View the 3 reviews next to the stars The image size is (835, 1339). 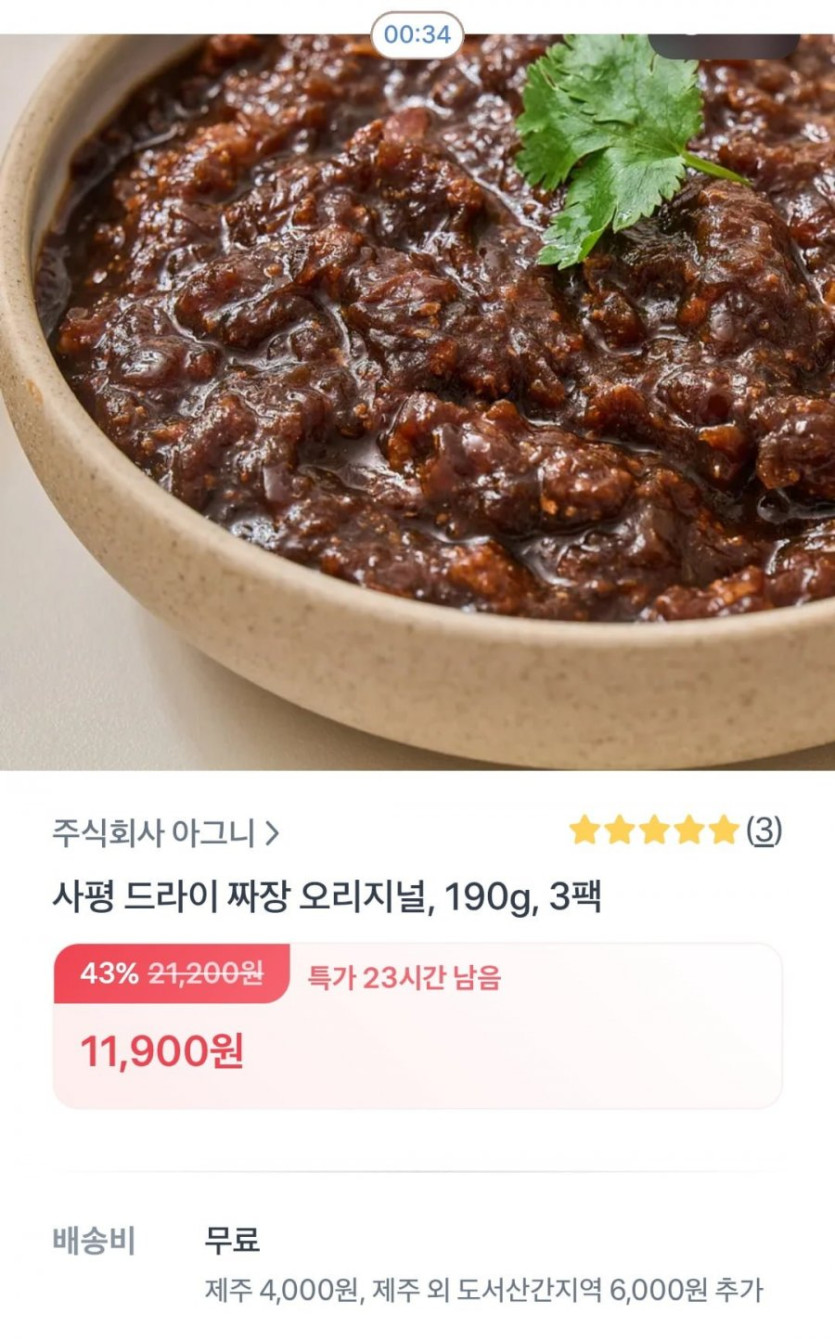tap(764, 830)
